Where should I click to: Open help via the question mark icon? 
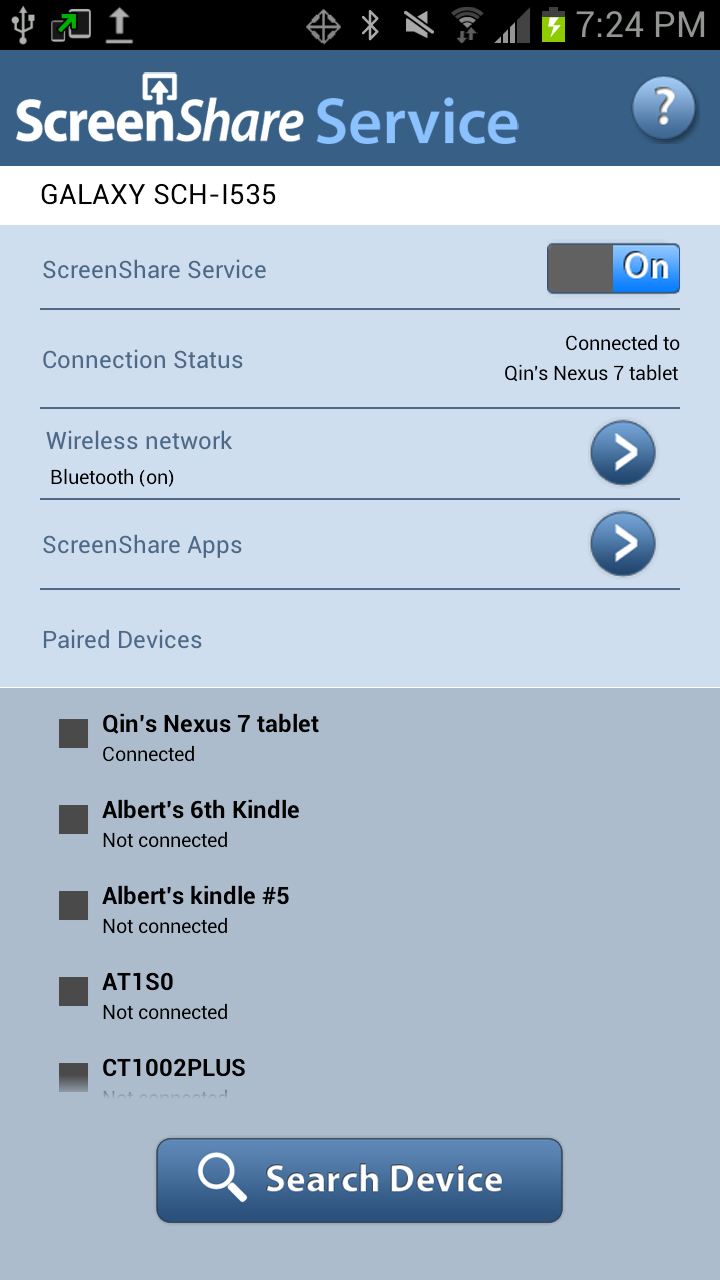click(x=664, y=108)
